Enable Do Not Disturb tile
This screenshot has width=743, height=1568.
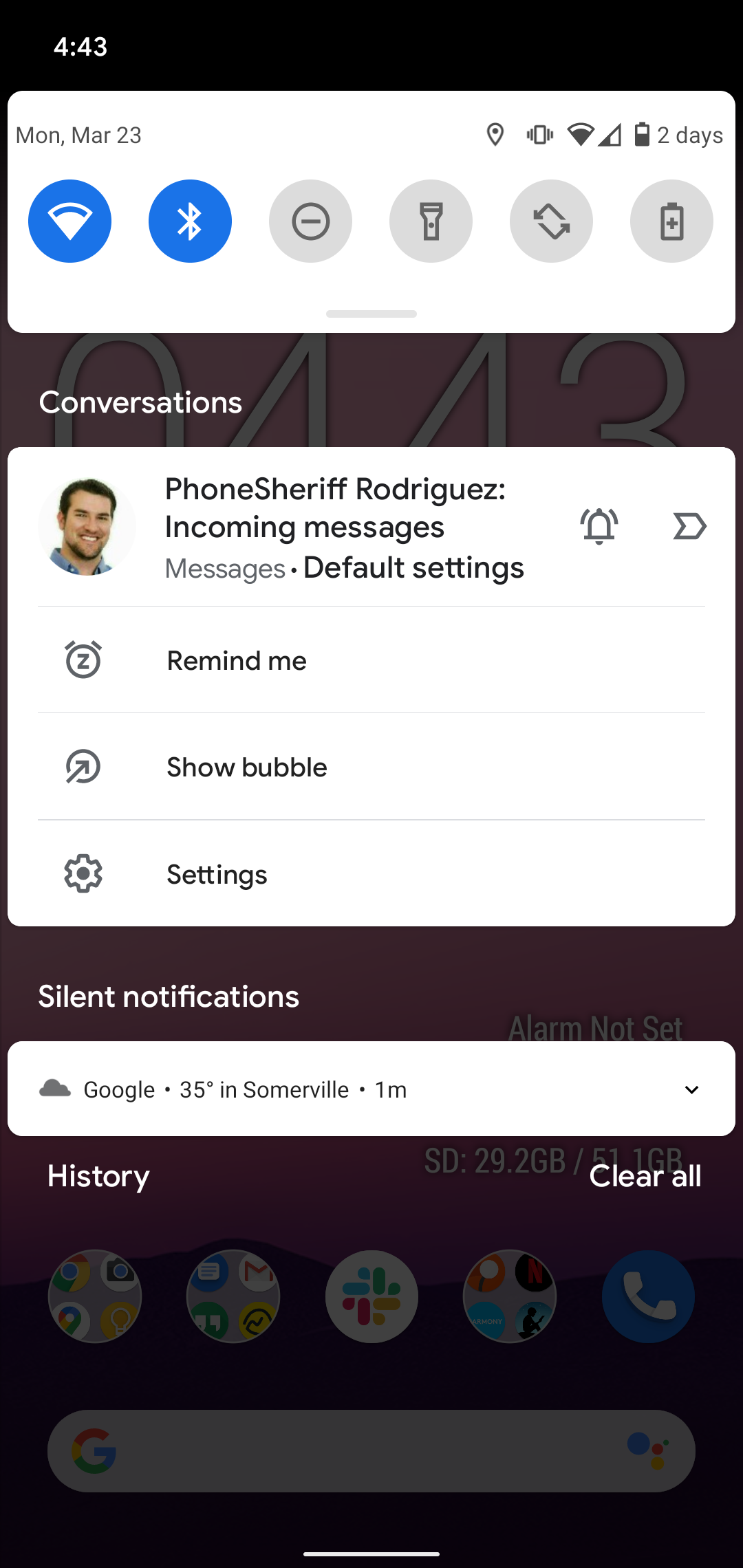pos(310,221)
